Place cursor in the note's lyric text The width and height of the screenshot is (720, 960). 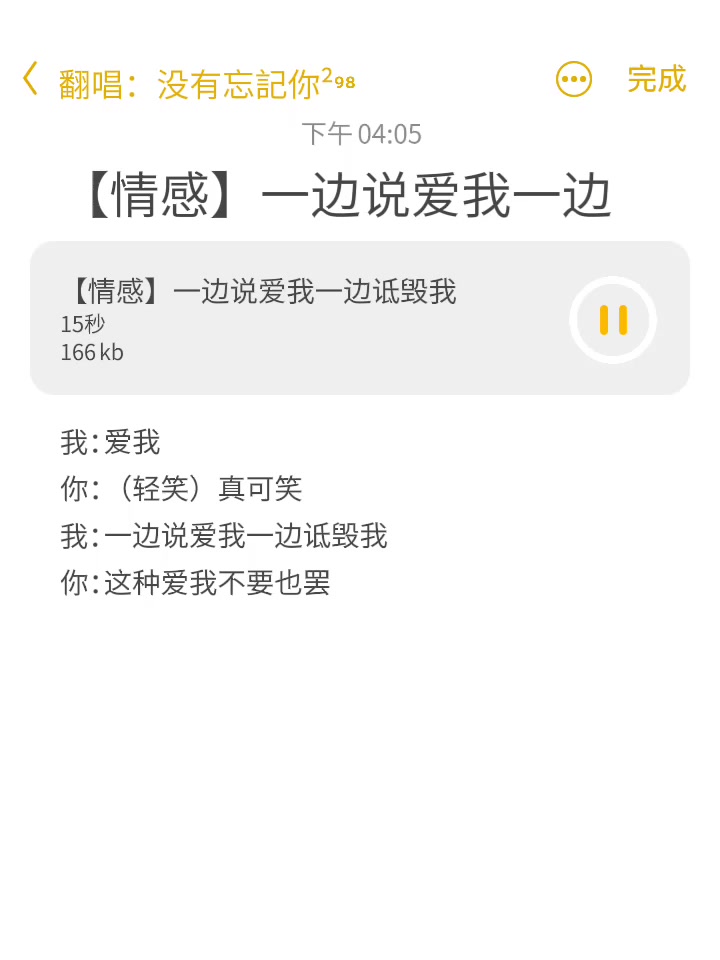coord(223,512)
